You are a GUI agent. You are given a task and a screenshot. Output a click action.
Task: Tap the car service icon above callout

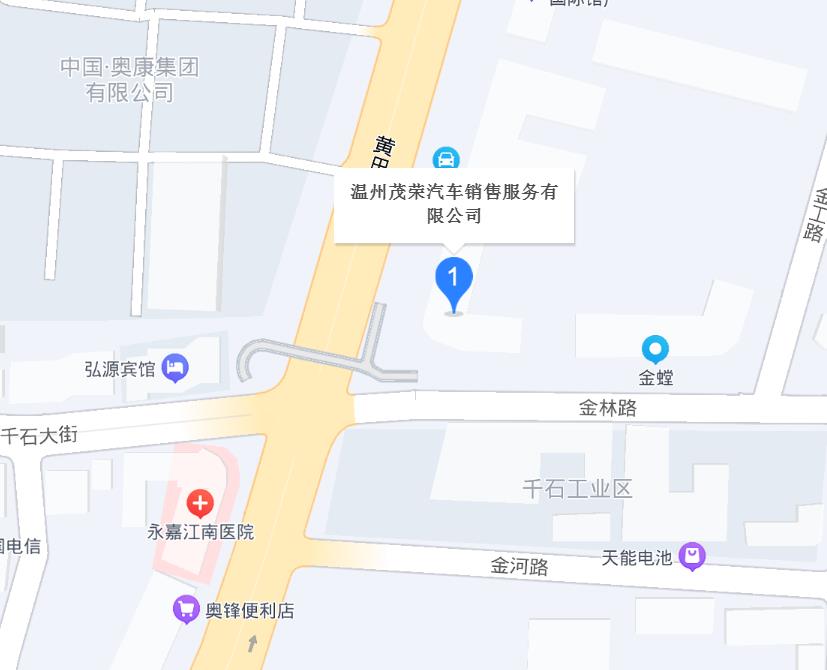click(x=446, y=159)
